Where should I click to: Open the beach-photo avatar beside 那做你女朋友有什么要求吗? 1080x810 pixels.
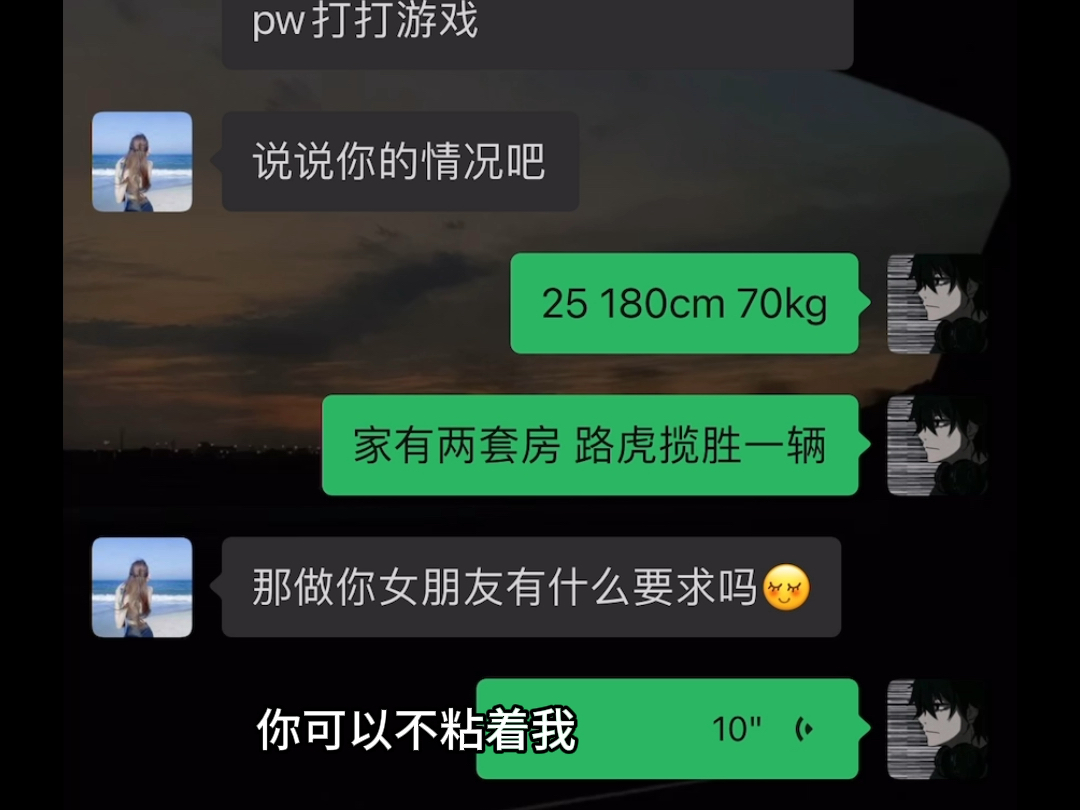click(x=142, y=587)
